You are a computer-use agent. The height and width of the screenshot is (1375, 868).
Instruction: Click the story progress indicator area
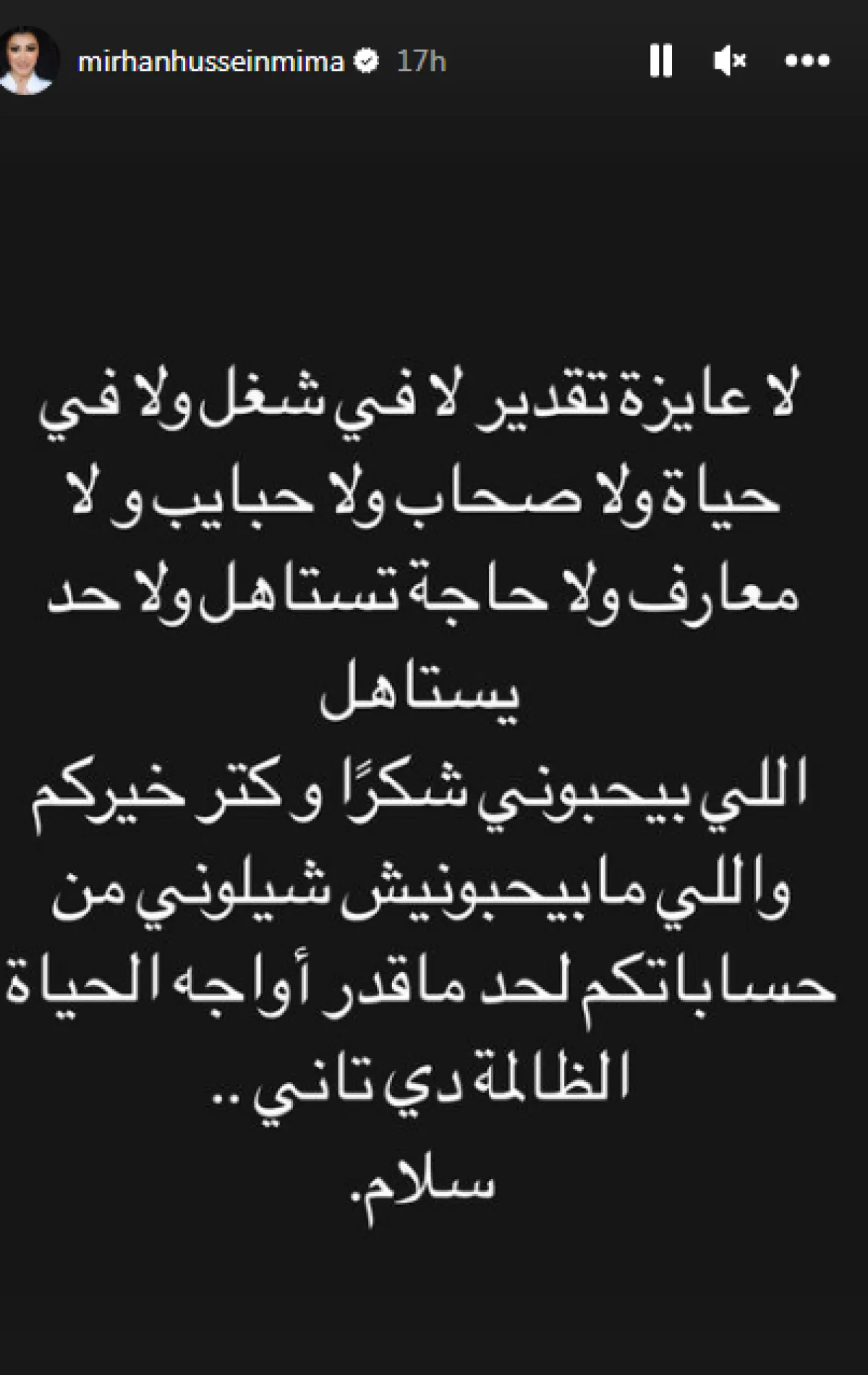click(434, 11)
